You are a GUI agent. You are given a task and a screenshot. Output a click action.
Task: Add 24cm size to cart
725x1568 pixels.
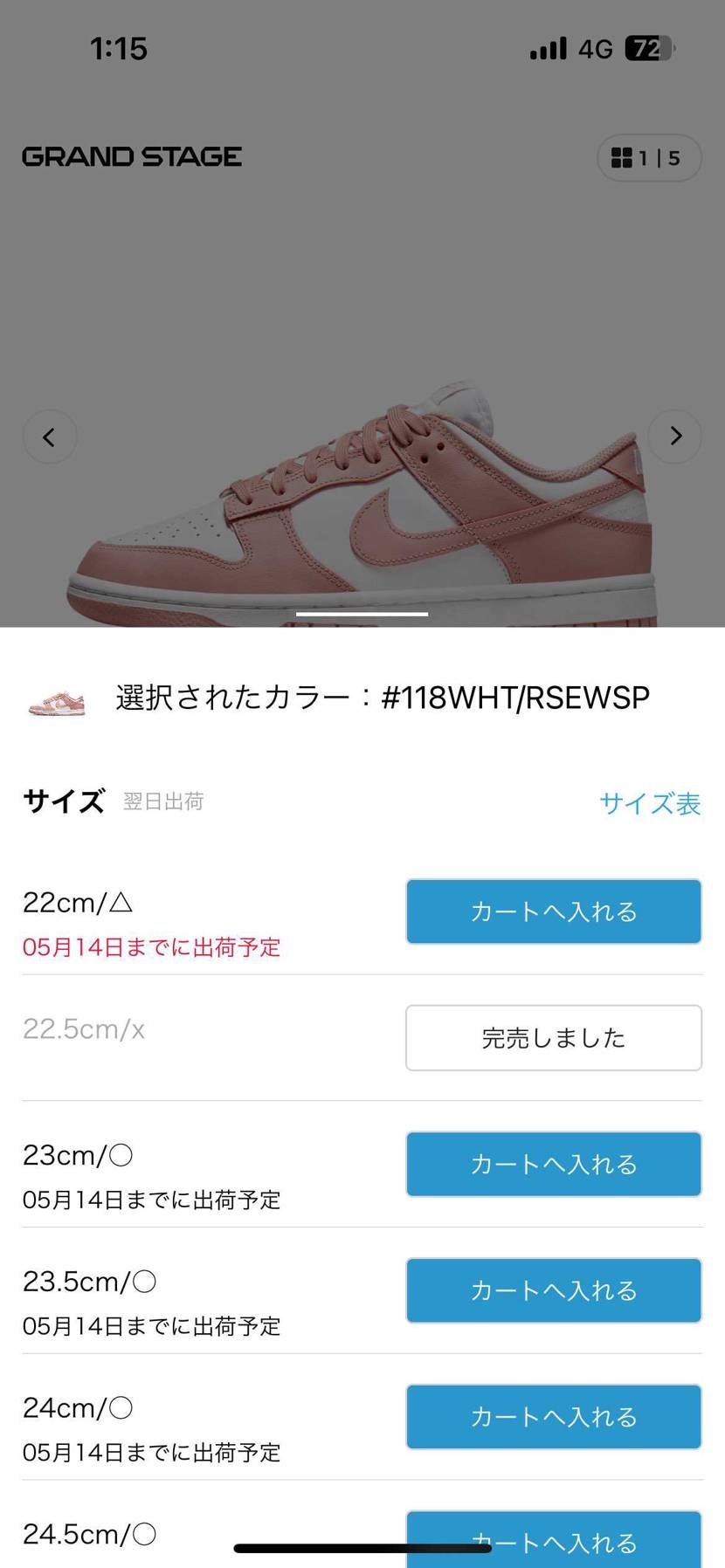coord(553,1416)
